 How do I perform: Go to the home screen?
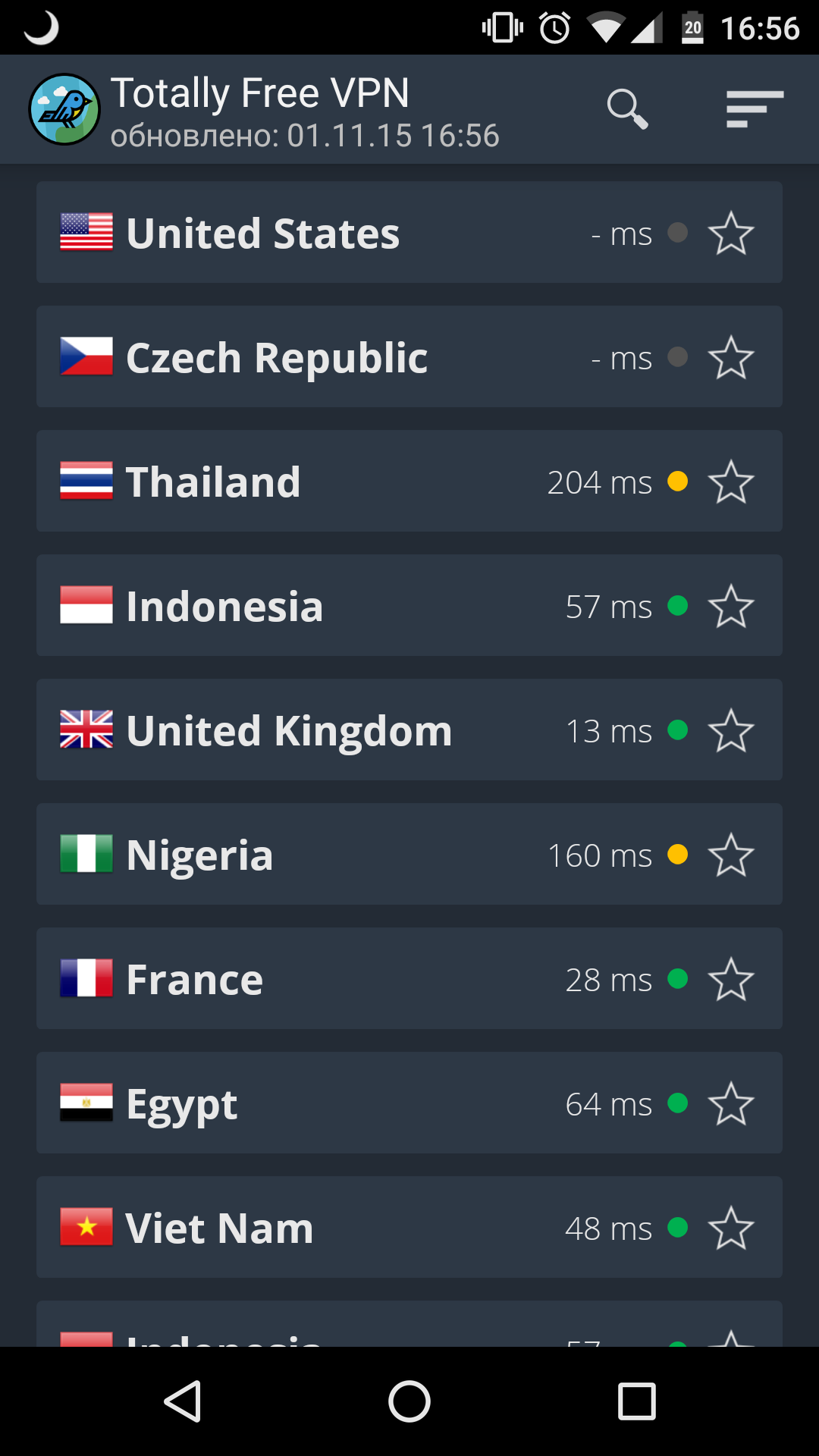point(409,1401)
